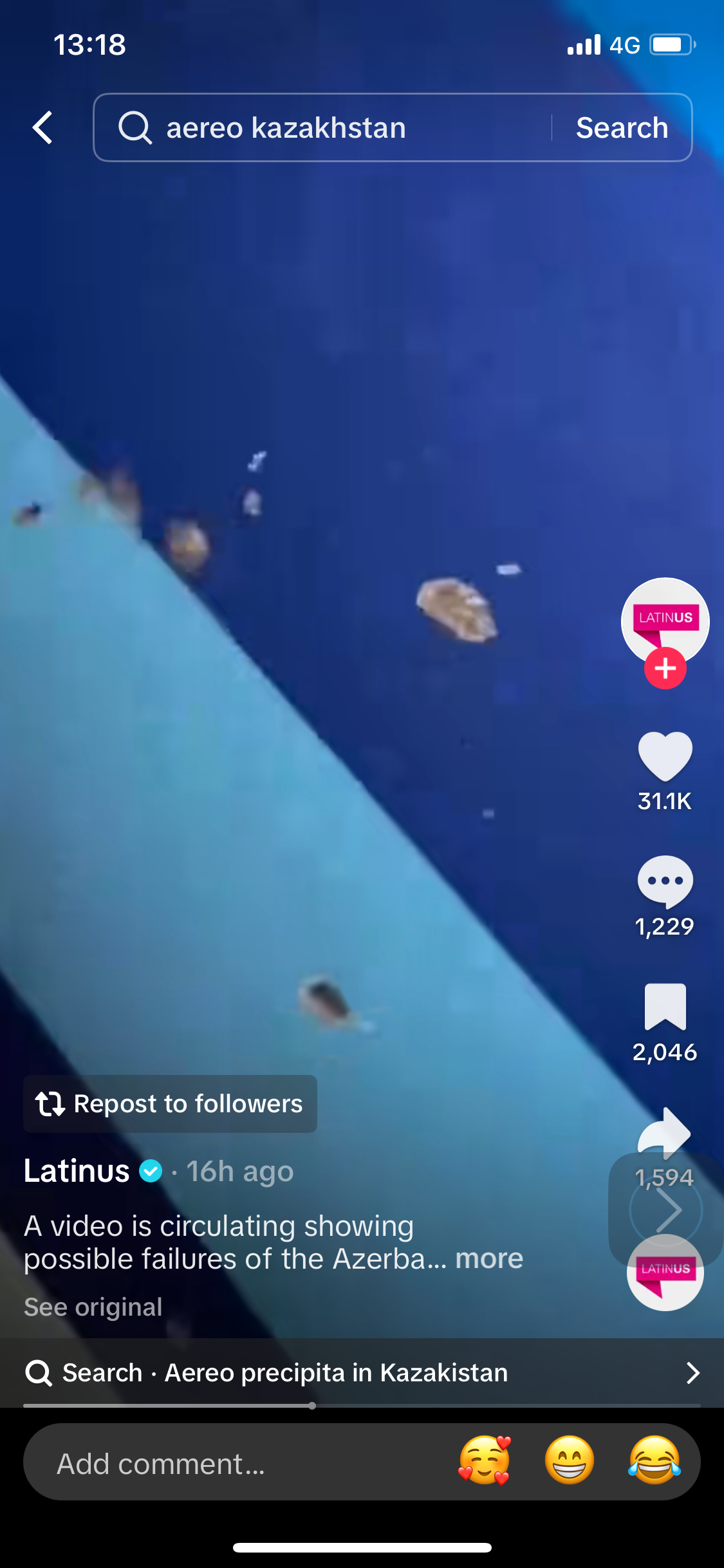
Task: Expand the caption with 'more'
Action: (489, 1258)
